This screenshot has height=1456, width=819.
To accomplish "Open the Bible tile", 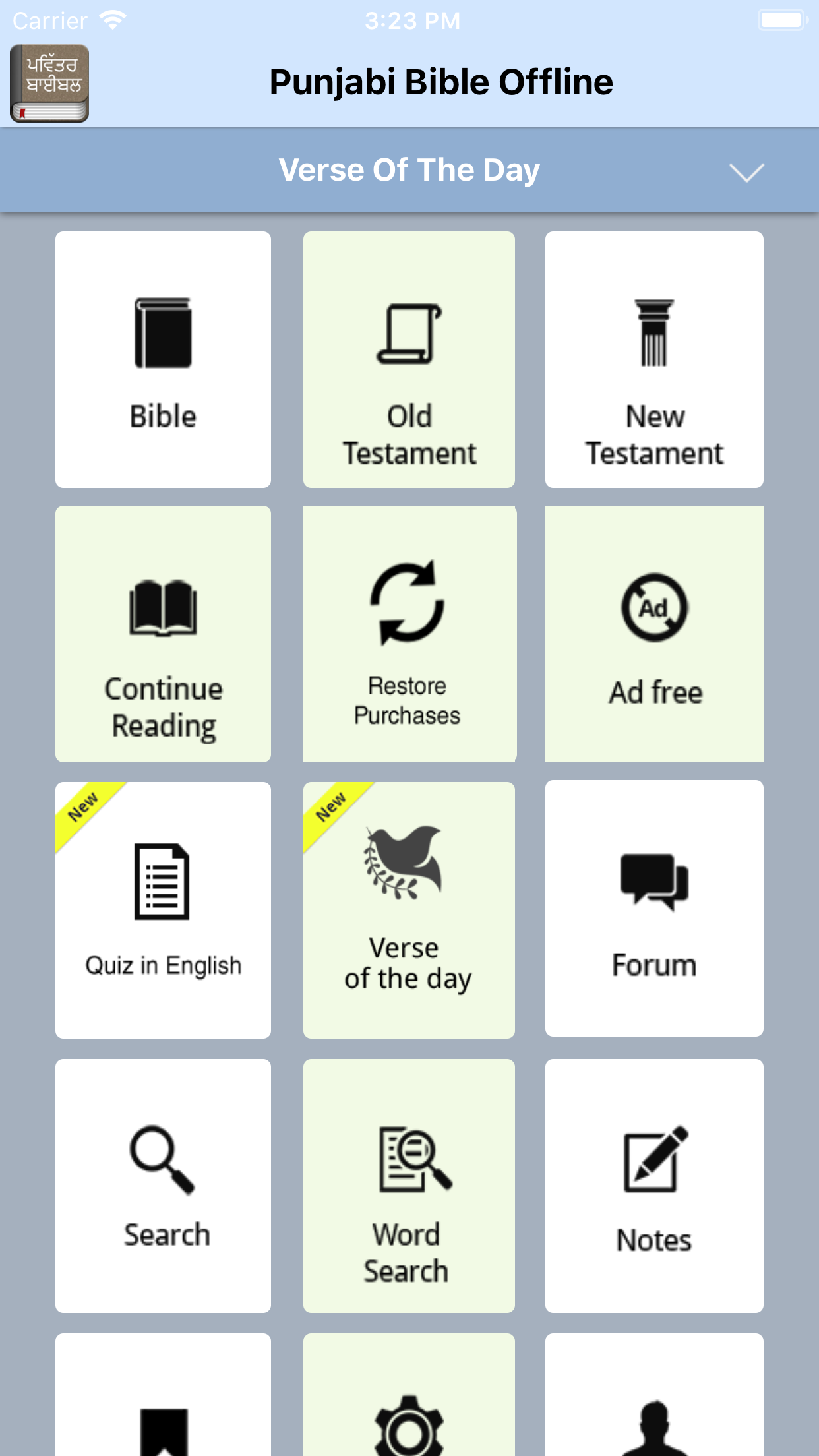I will tap(163, 359).
